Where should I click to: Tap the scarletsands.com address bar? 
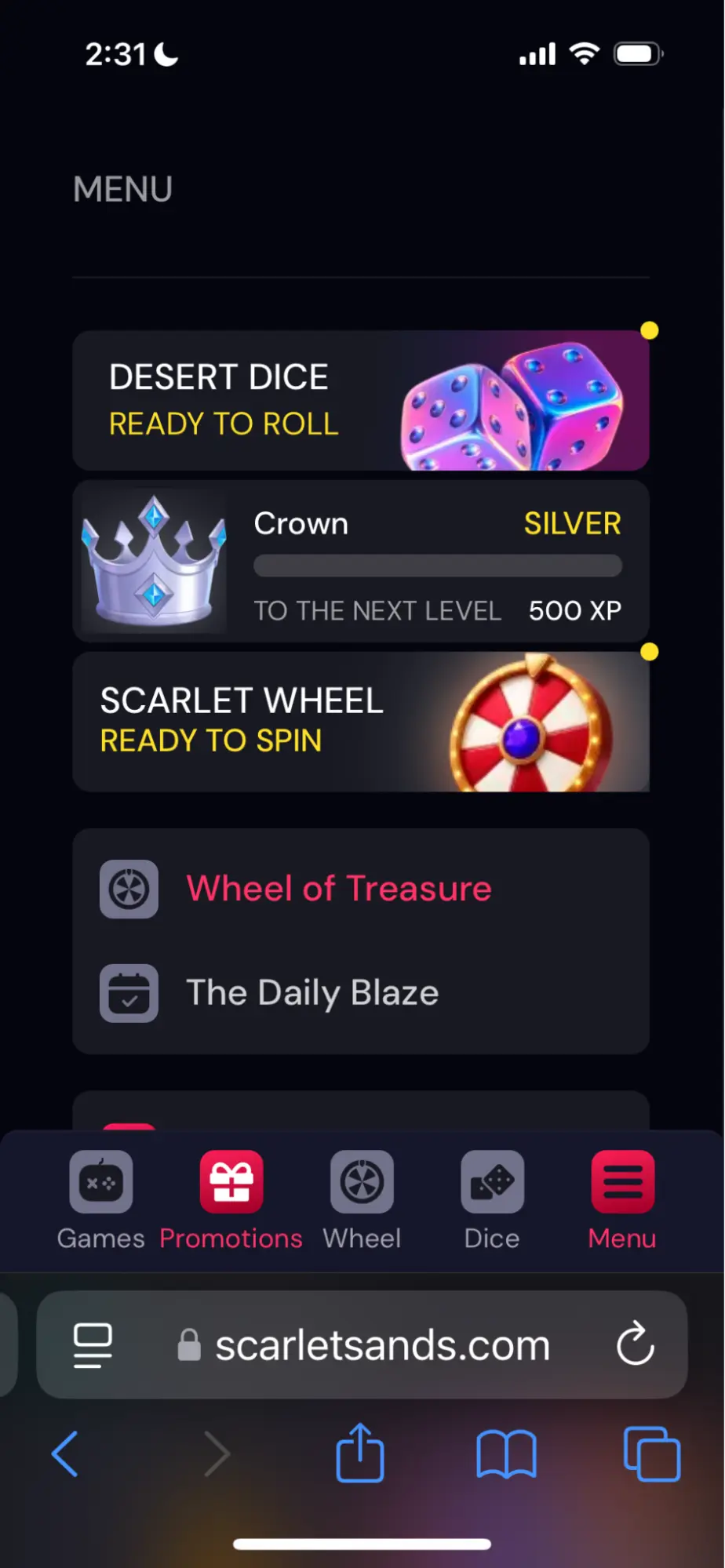(382, 1346)
